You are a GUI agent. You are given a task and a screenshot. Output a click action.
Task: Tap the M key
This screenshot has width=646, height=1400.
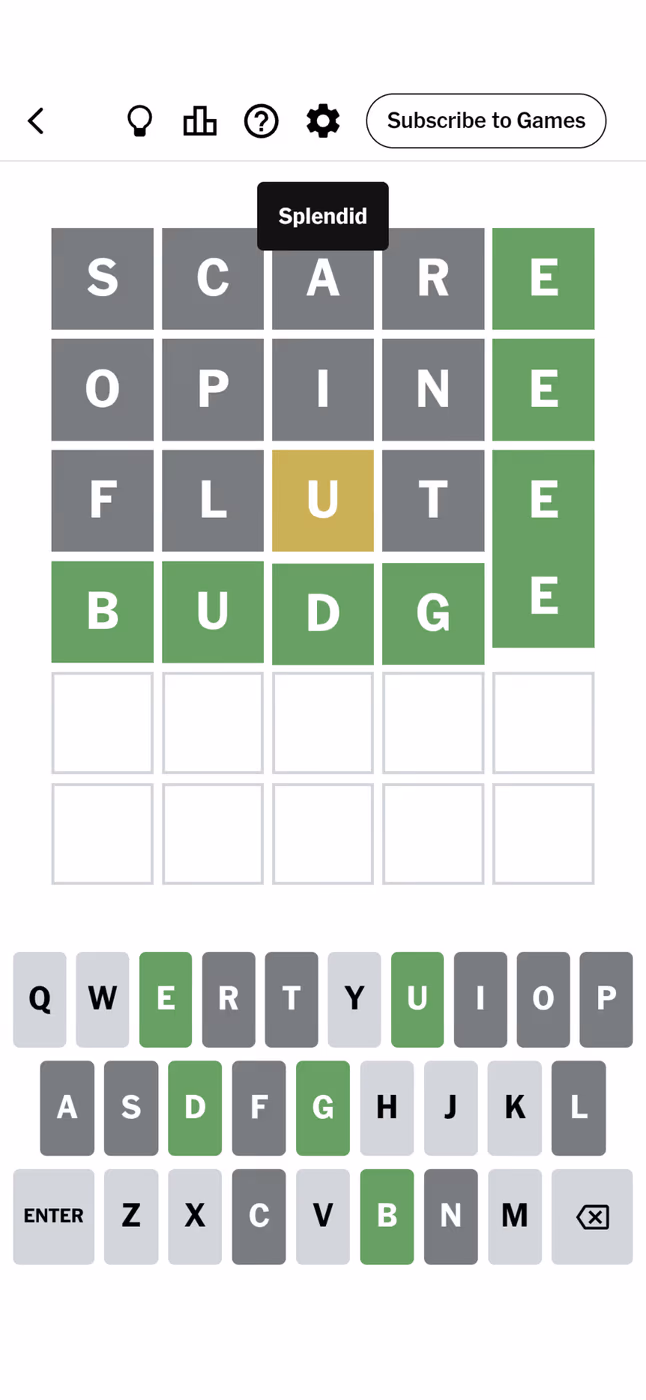click(515, 1216)
